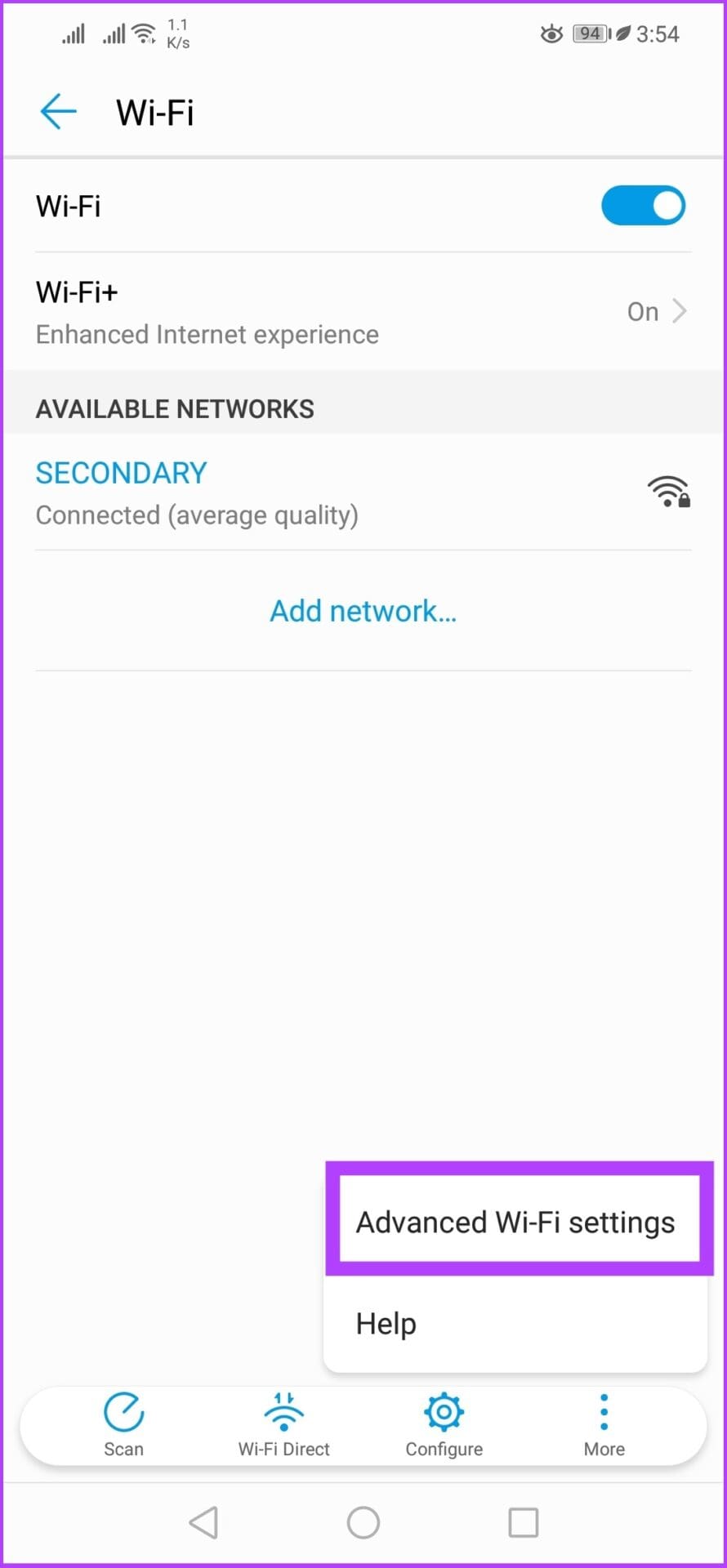Open Wi-Fi Direct
Image resolution: width=727 pixels, height=1568 pixels.
(283, 1425)
